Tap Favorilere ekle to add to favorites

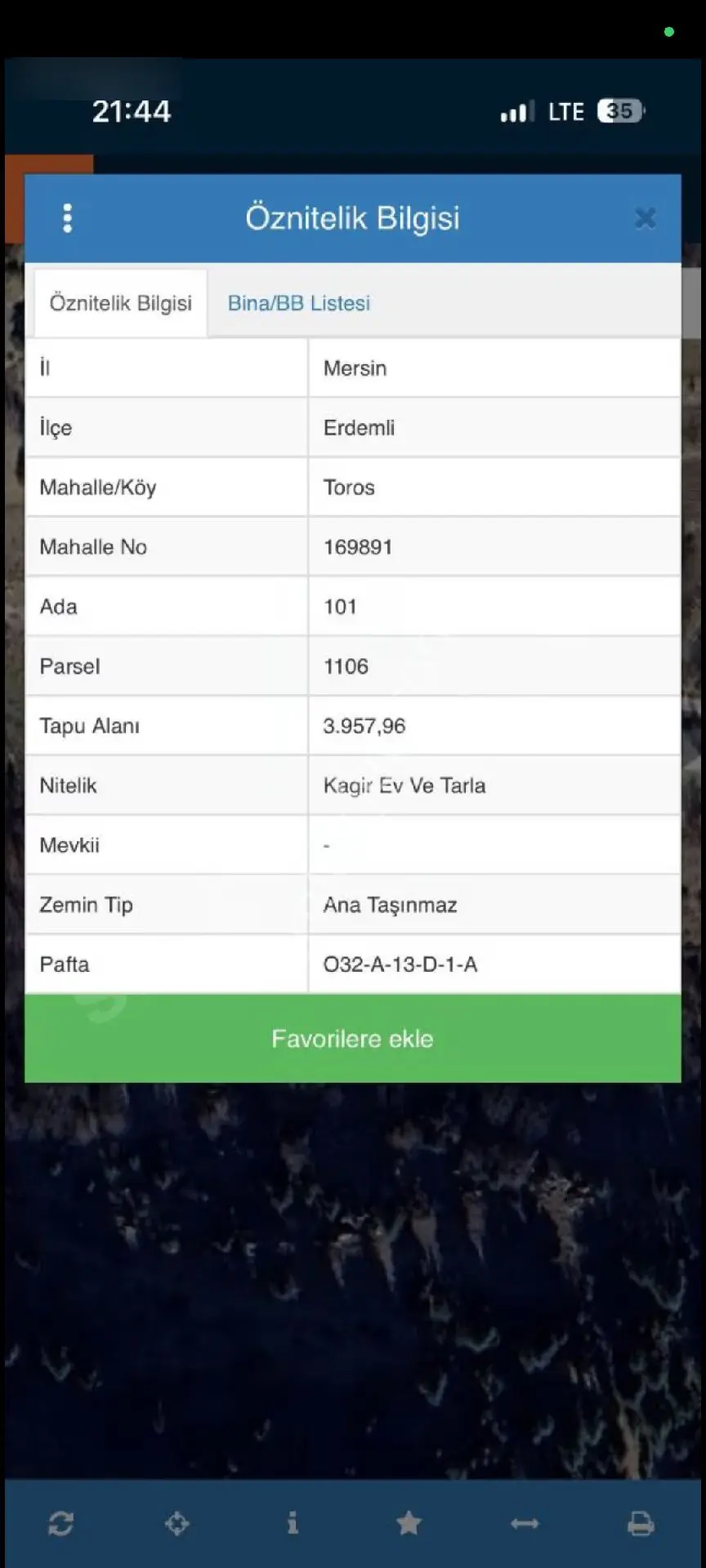[x=353, y=1038]
